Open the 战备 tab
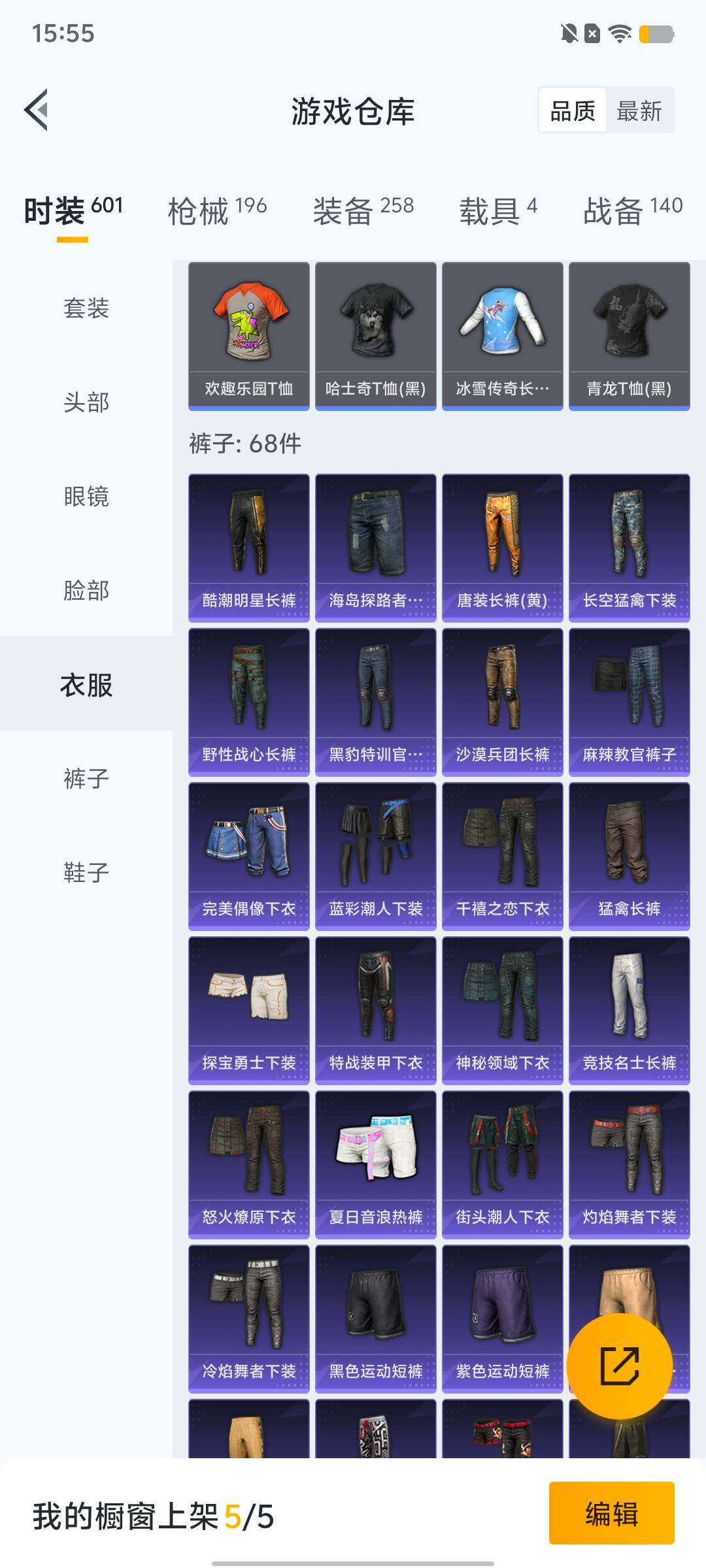The width and height of the screenshot is (706, 1568). pos(632,210)
